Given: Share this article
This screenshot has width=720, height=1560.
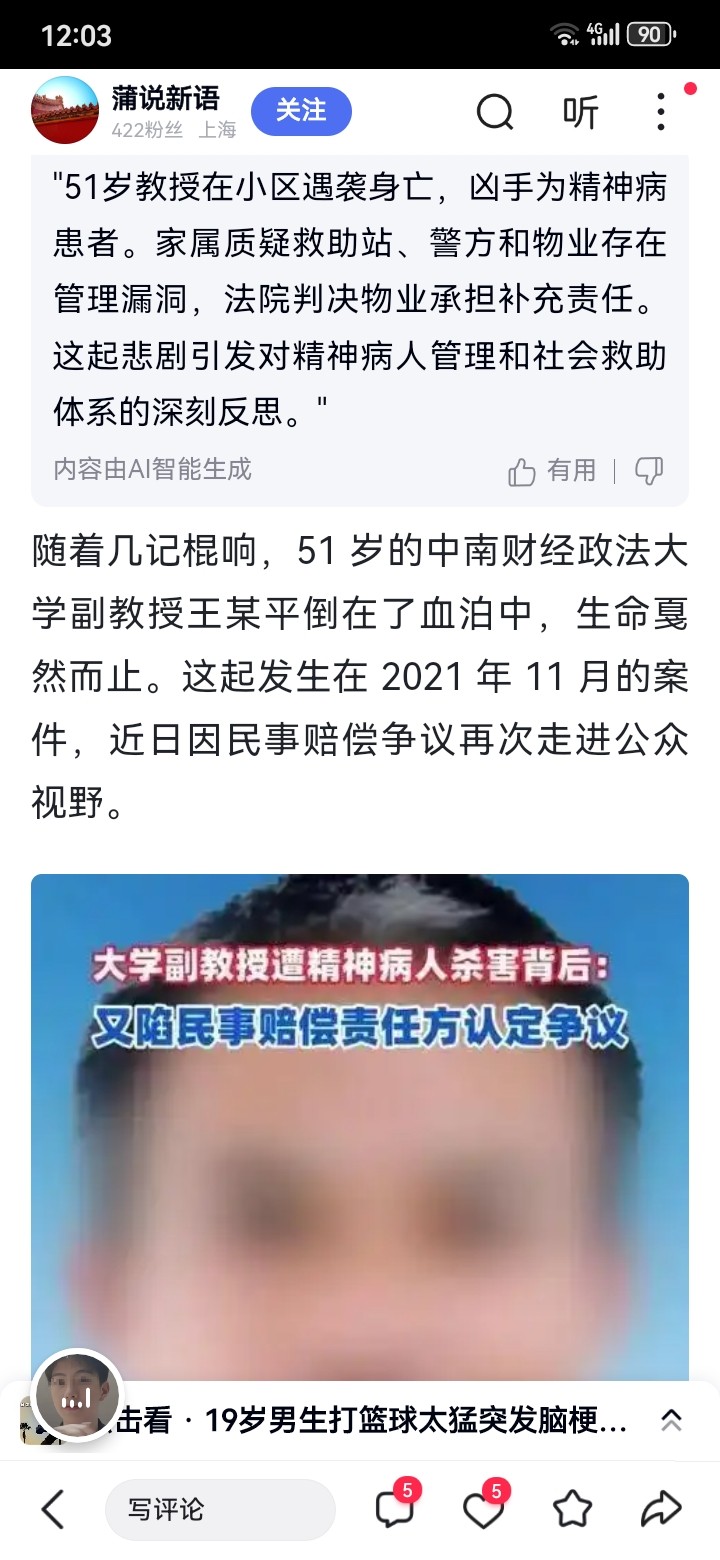Looking at the screenshot, I should [x=661, y=1509].
